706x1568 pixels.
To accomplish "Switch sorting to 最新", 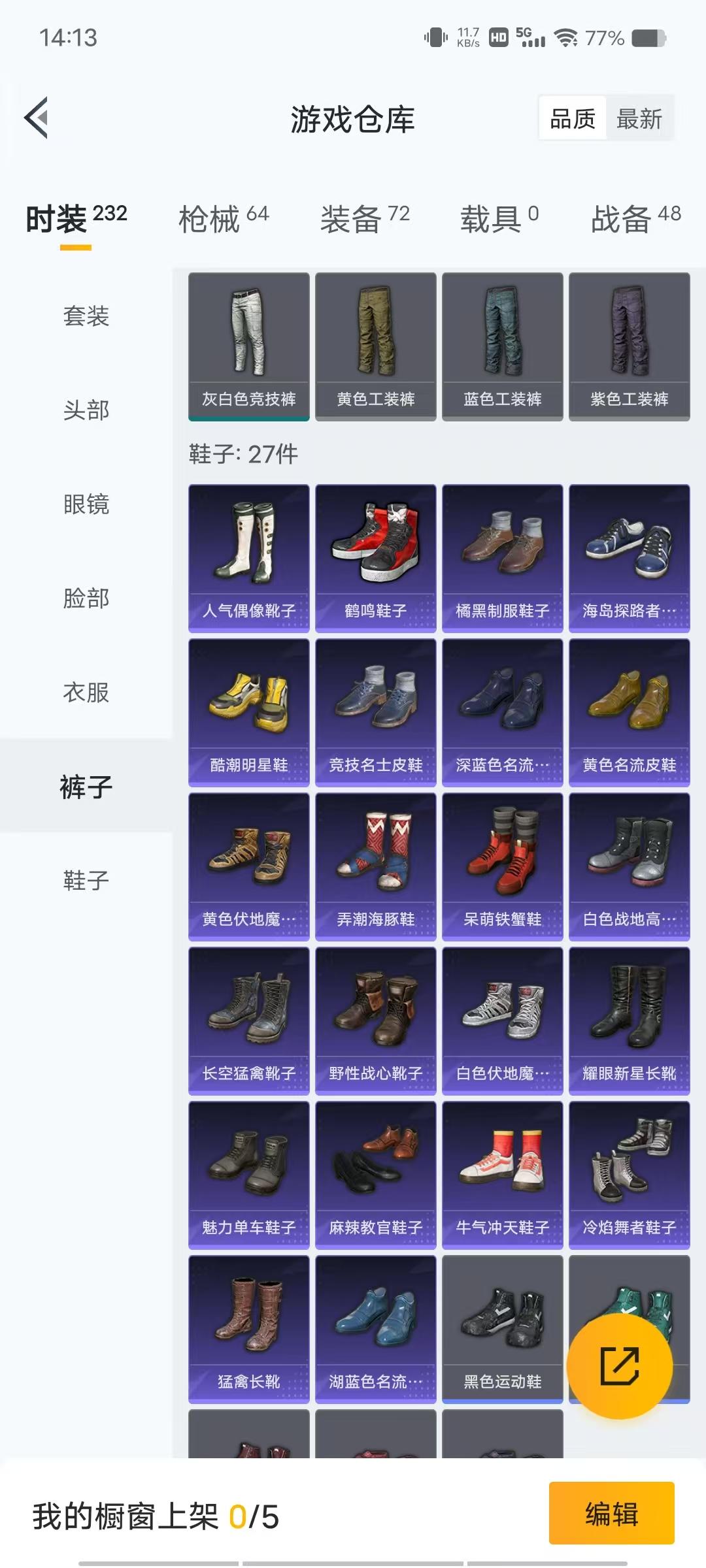I will [x=639, y=119].
